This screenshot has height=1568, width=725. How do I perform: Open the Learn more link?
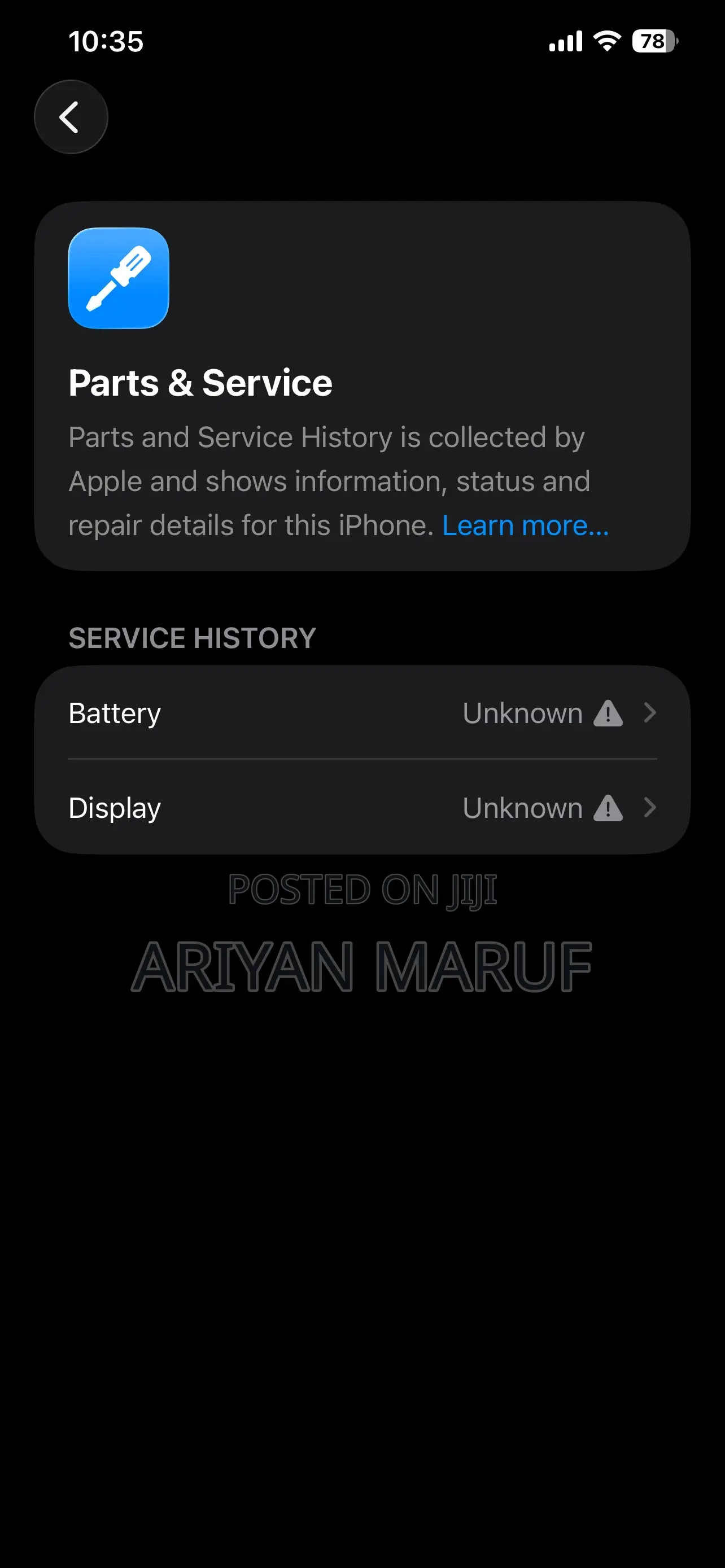pos(525,525)
